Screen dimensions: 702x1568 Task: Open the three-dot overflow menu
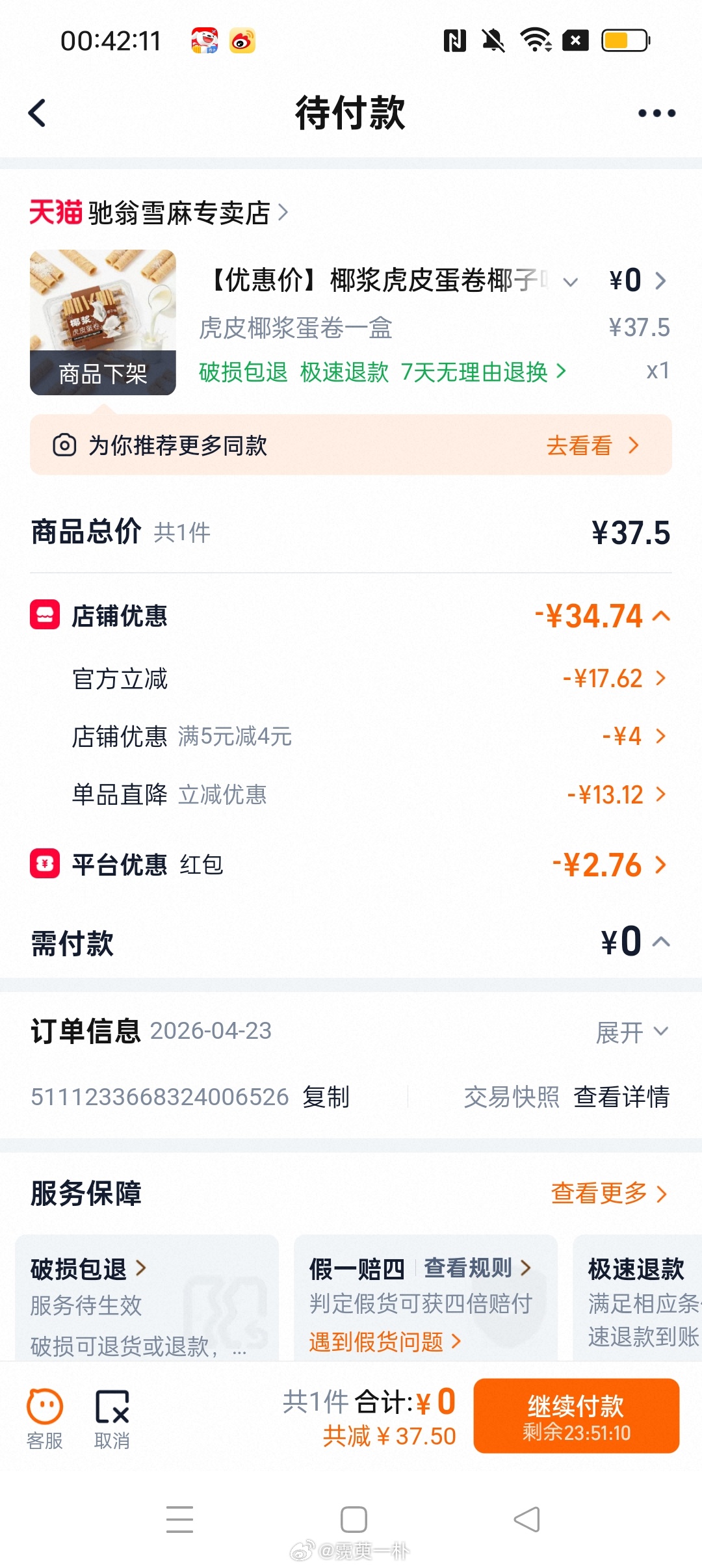(x=656, y=113)
